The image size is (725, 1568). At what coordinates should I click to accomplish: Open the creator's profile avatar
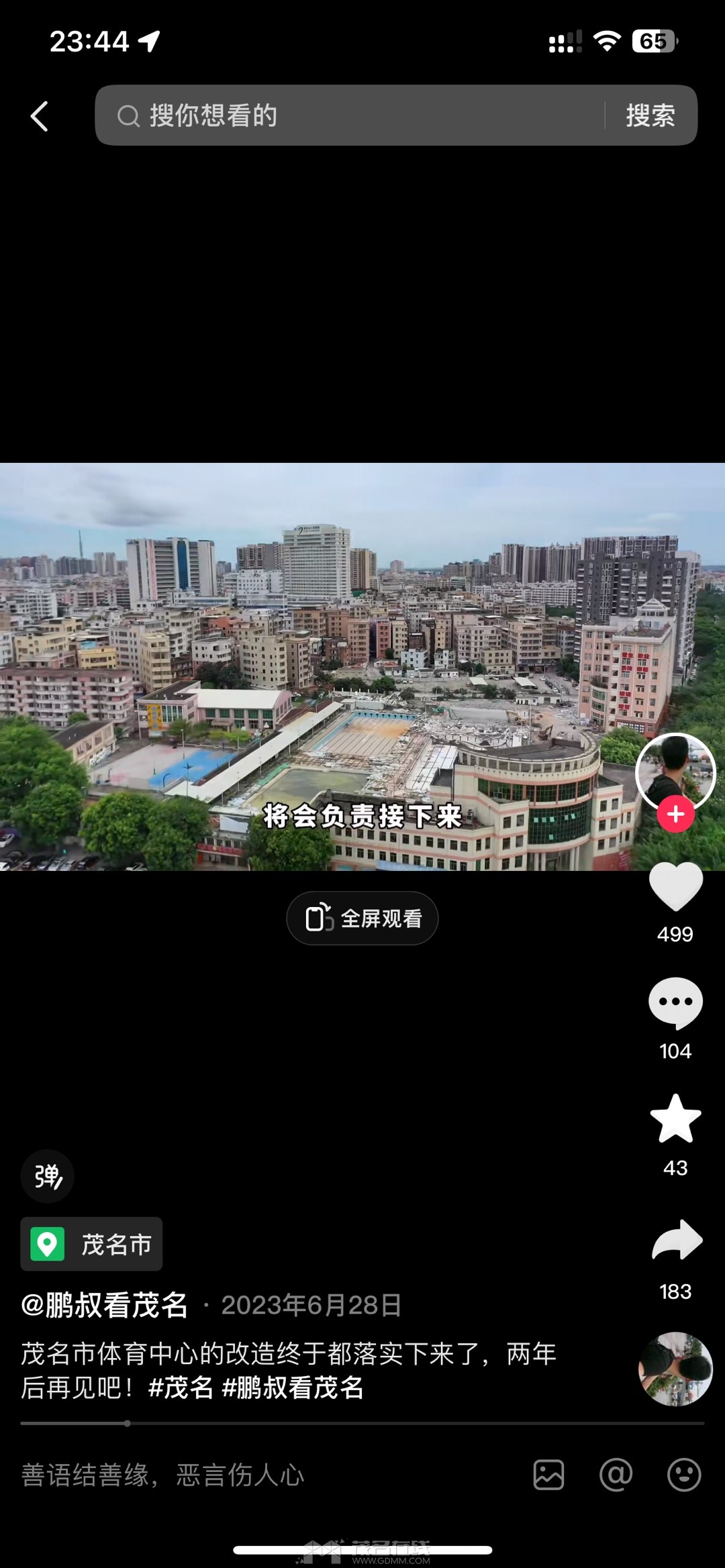point(675,771)
